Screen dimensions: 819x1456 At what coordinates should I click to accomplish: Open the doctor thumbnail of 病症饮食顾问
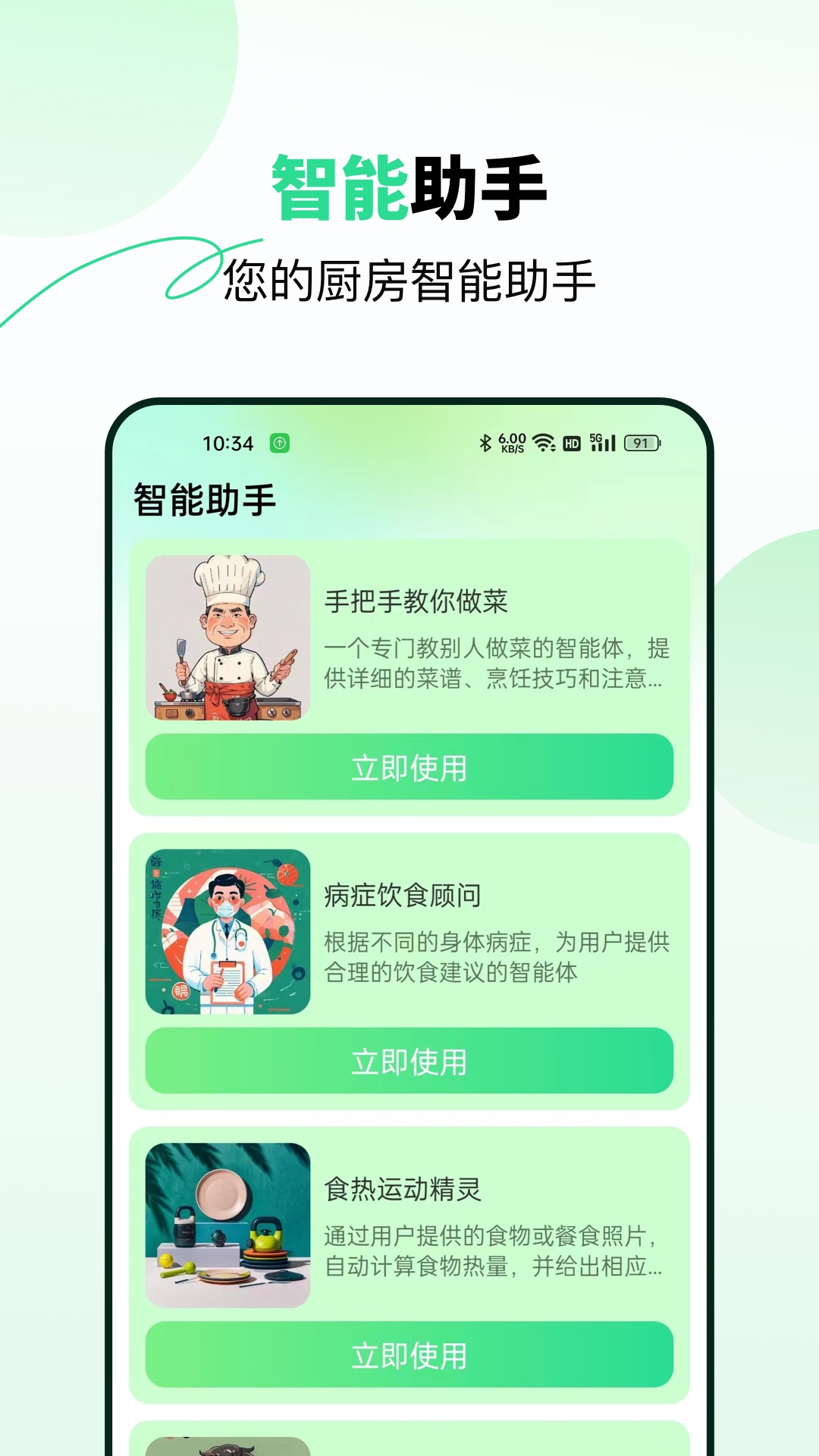point(227,929)
